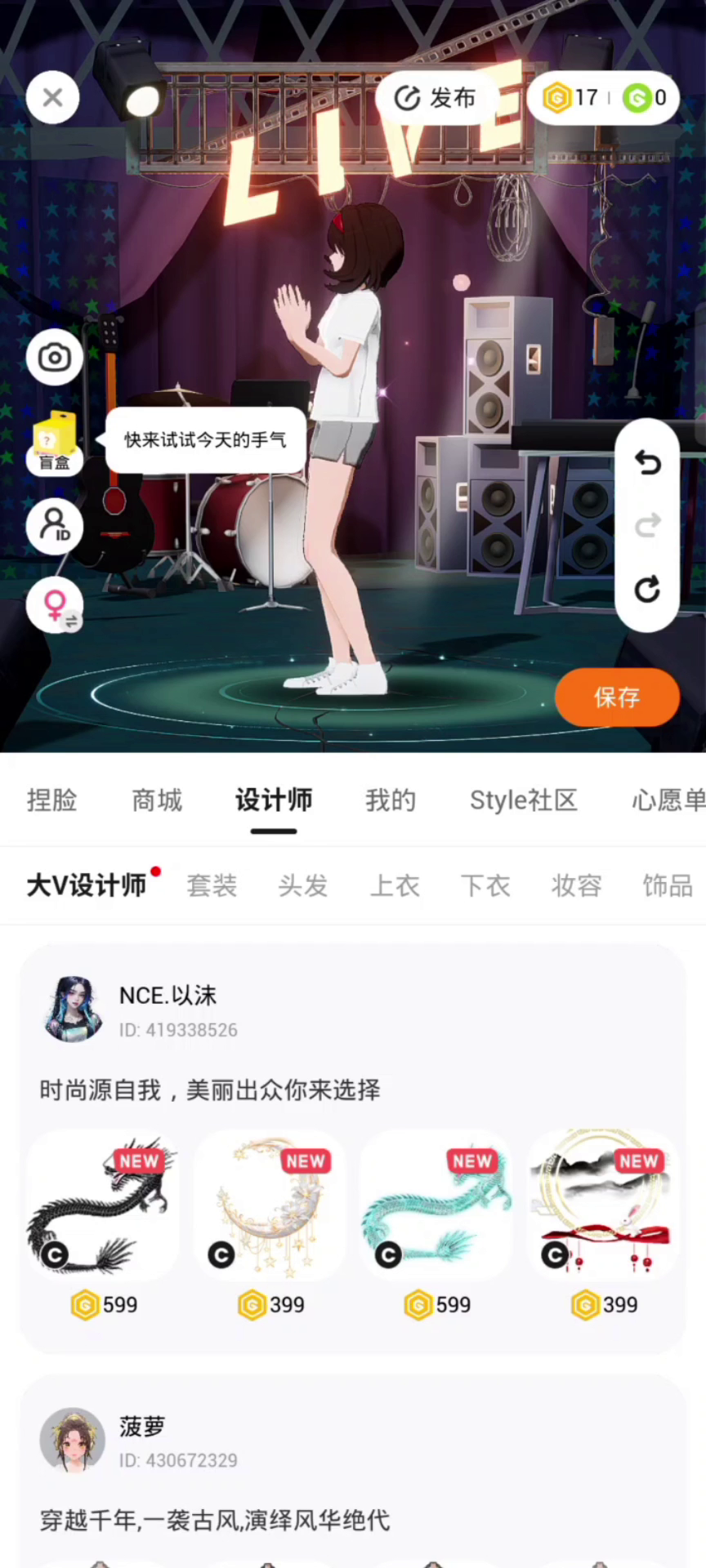The width and height of the screenshot is (706, 1568).
Task: Save the outfit with 保存
Action: tap(617, 697)
